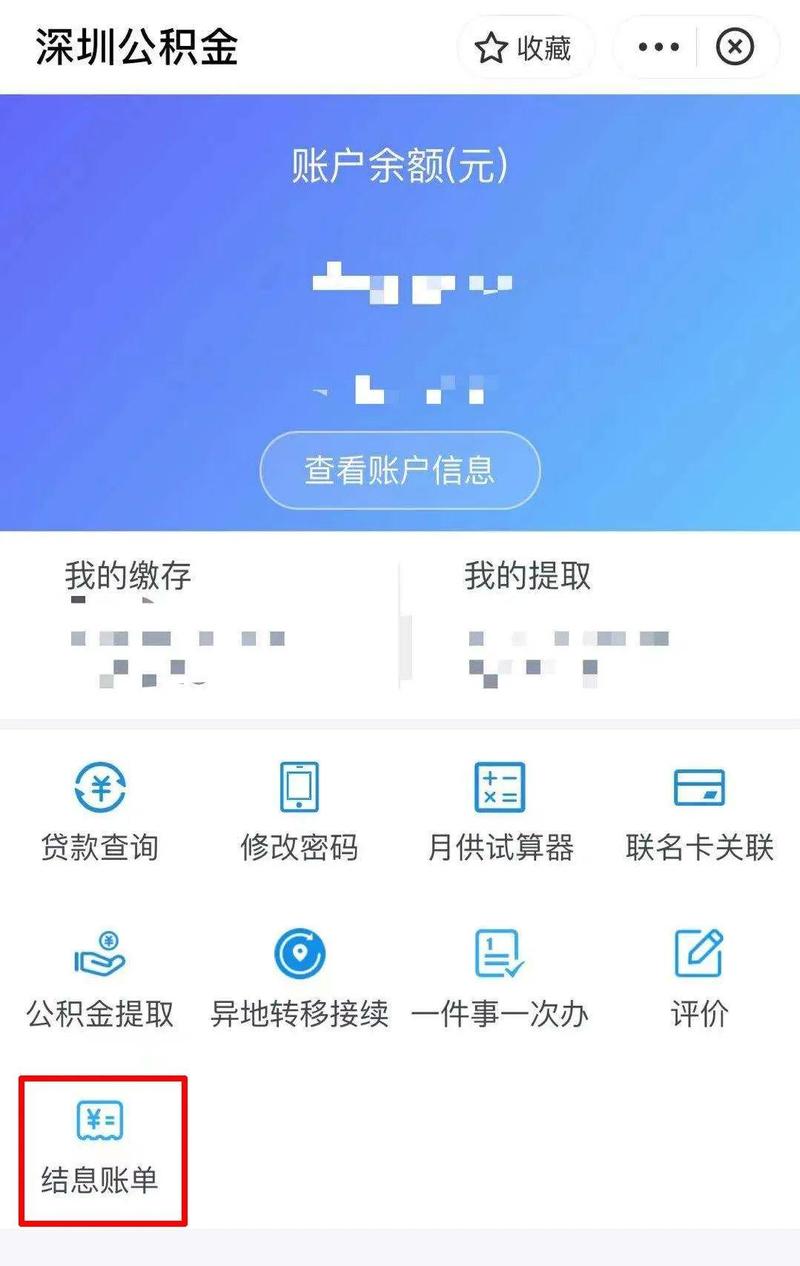Viewport: 800px width, 1266px height.
Task: View the 结息账单 interest statement
Action: pos(100,1148)
